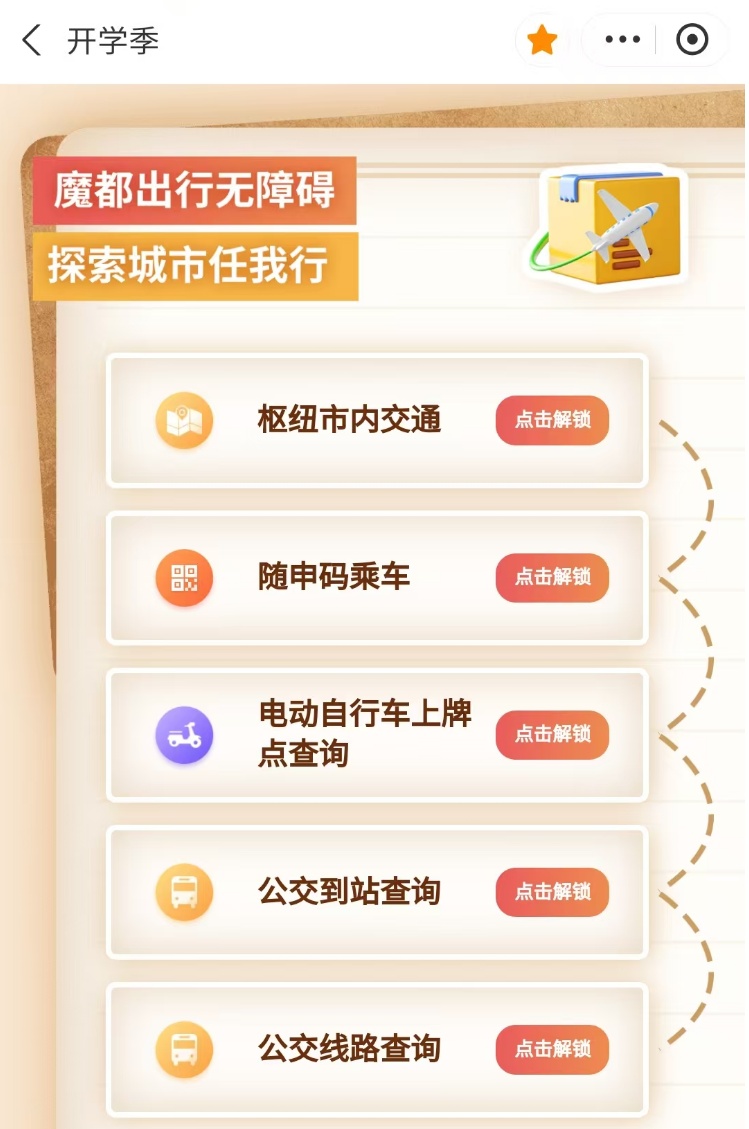Unlock 公交线路查询 via 点击解锁
Viewport: 749px width, 1129px height.
point(552,1049)
